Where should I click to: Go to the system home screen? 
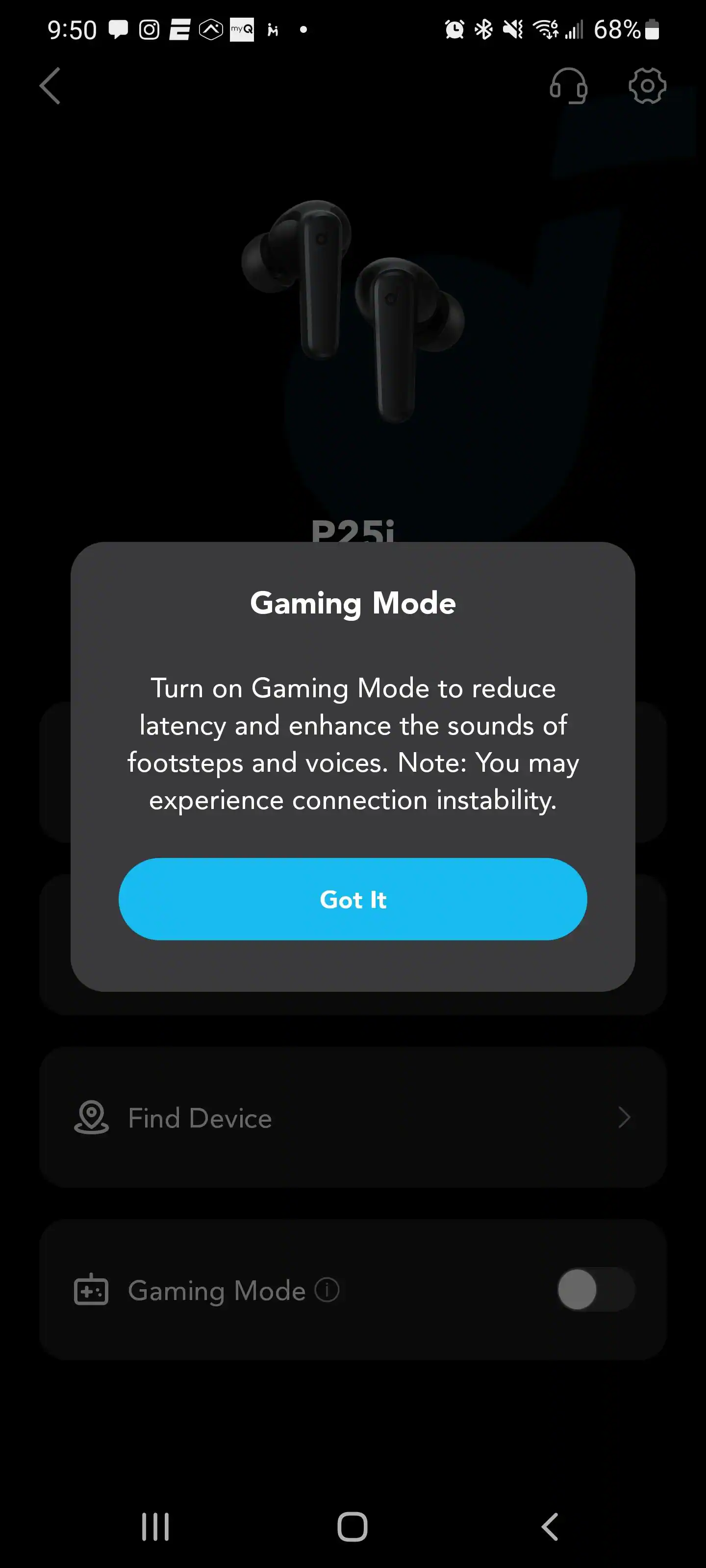pos(353,1526)
